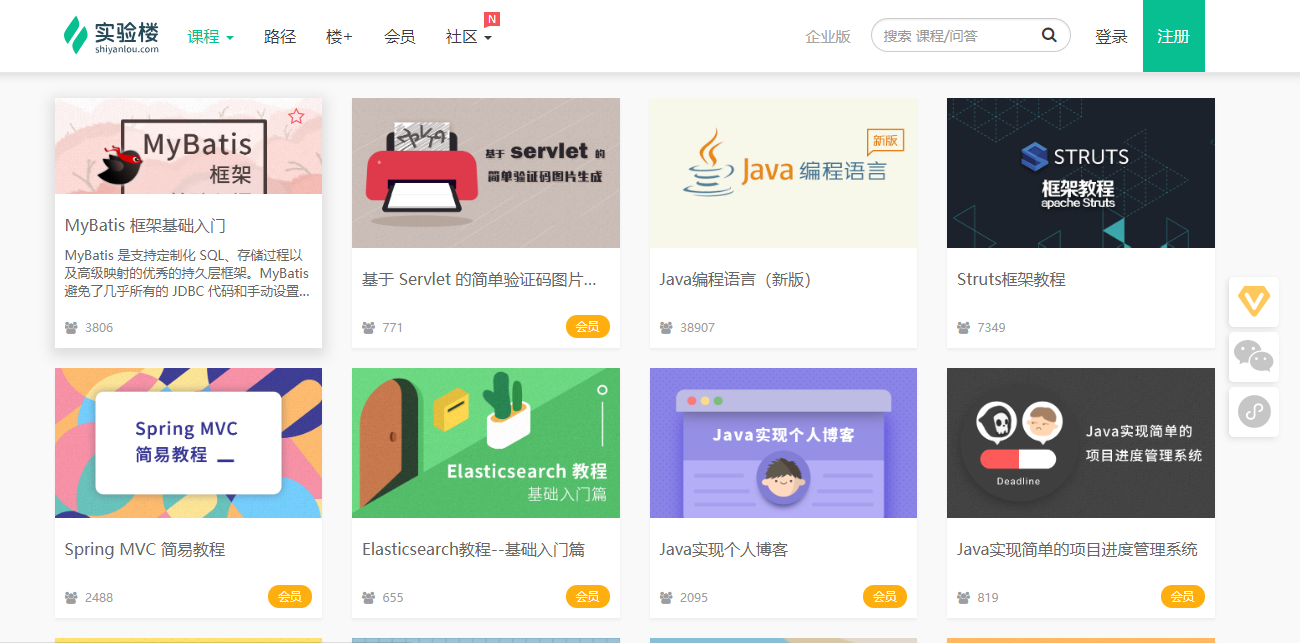Screen dimensions: 1300x643
Task: Tap 登录 to log in
Action: [x=1111, y=37]
